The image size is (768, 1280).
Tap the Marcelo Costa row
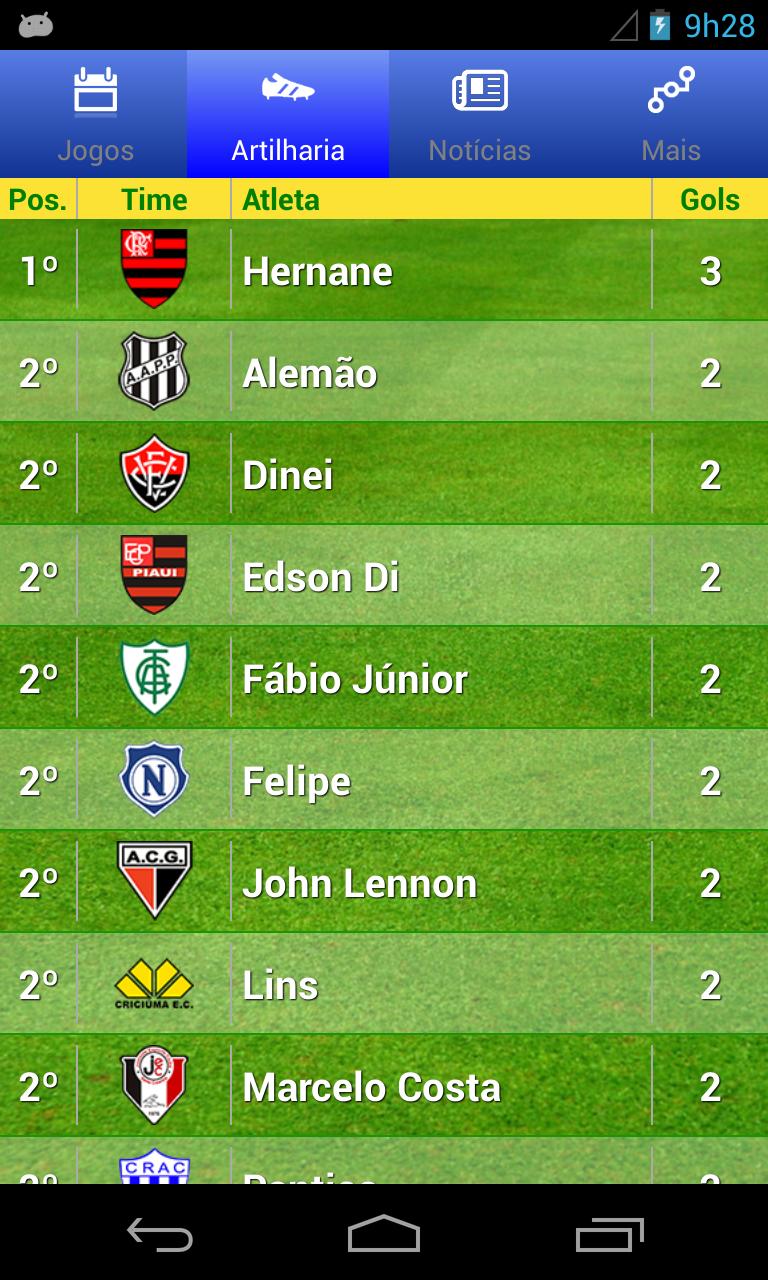(384, 1085)
